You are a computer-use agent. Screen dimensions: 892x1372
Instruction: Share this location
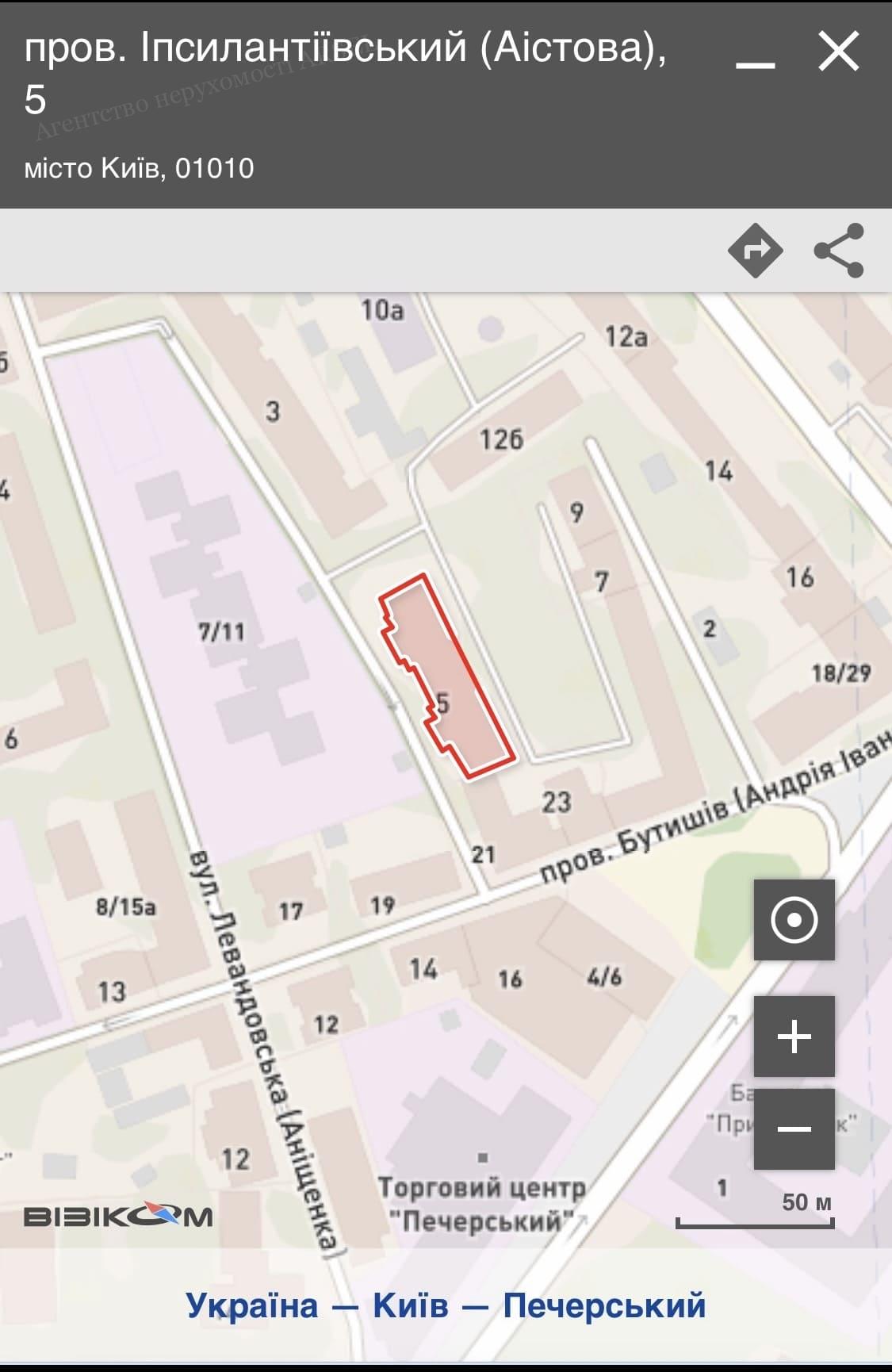839,251
